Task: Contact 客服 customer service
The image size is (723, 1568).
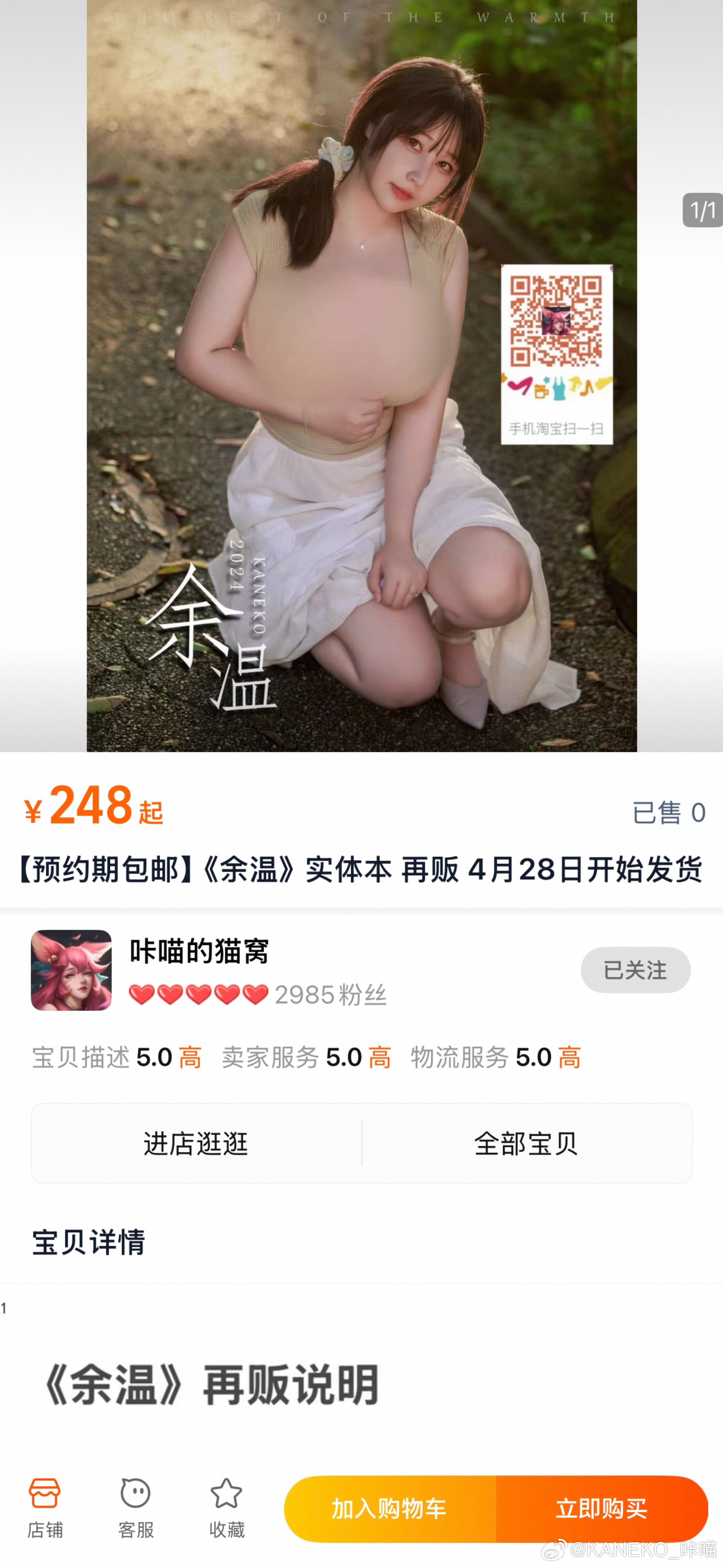Action: click(135, 1507)
